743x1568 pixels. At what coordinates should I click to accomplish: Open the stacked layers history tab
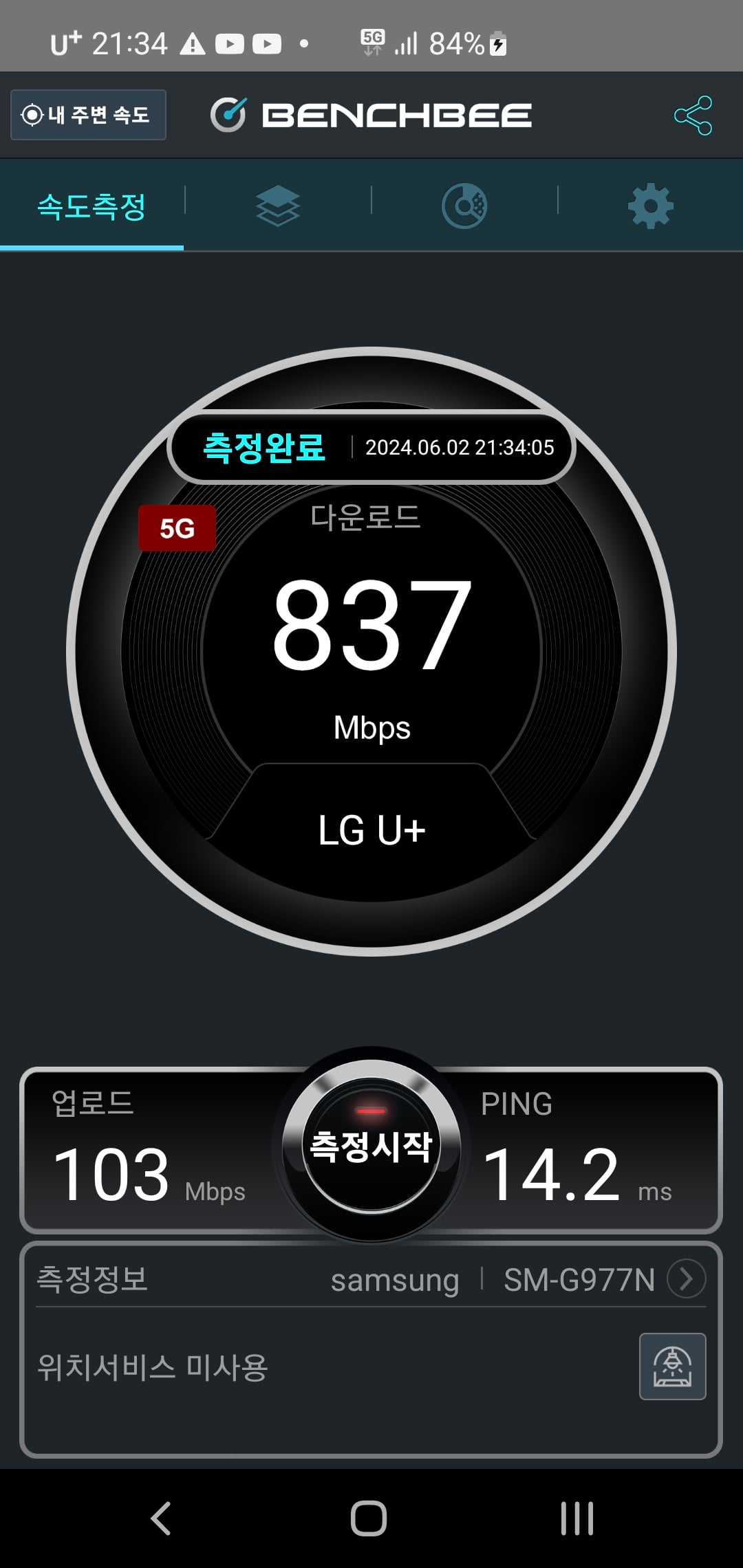click(x=278, y=206)
